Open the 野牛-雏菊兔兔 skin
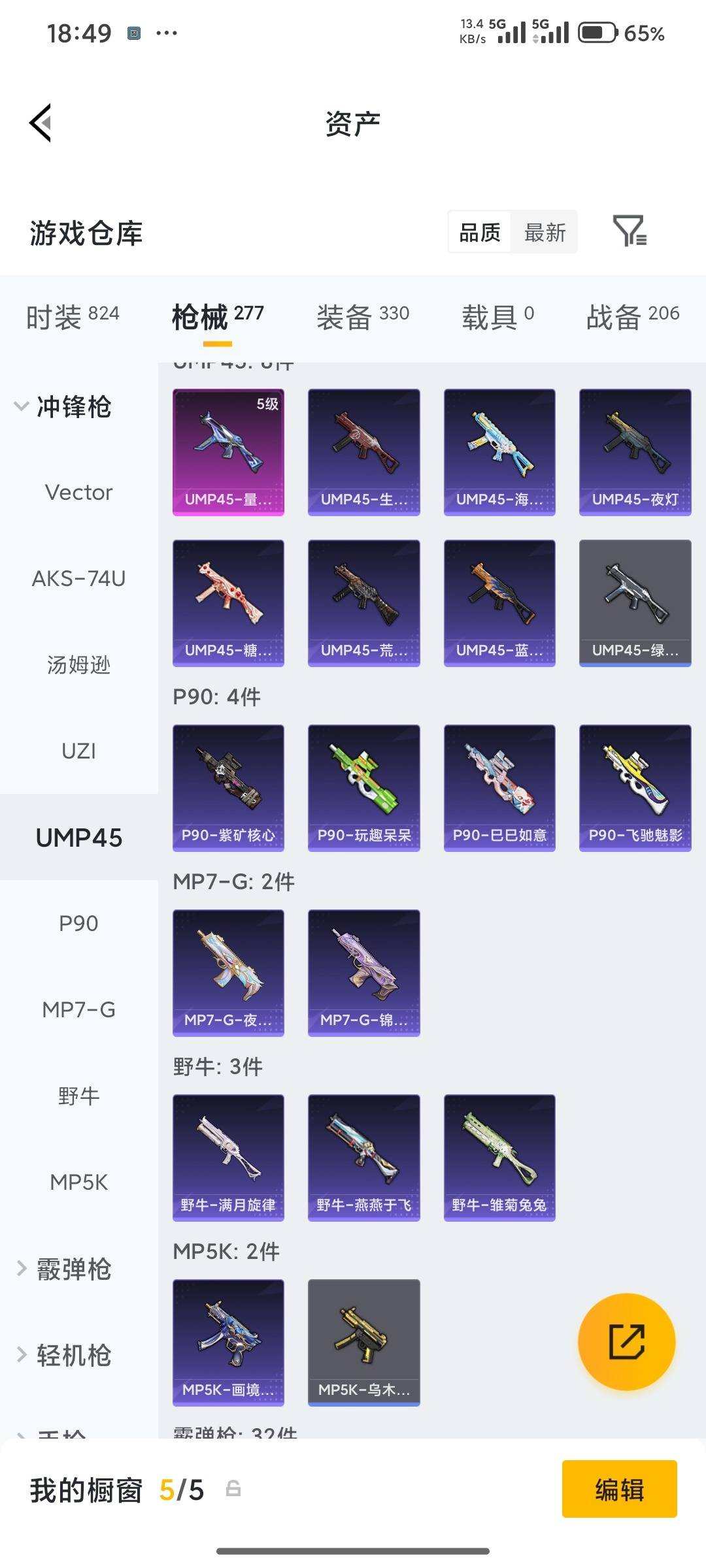 (499, 1158)
